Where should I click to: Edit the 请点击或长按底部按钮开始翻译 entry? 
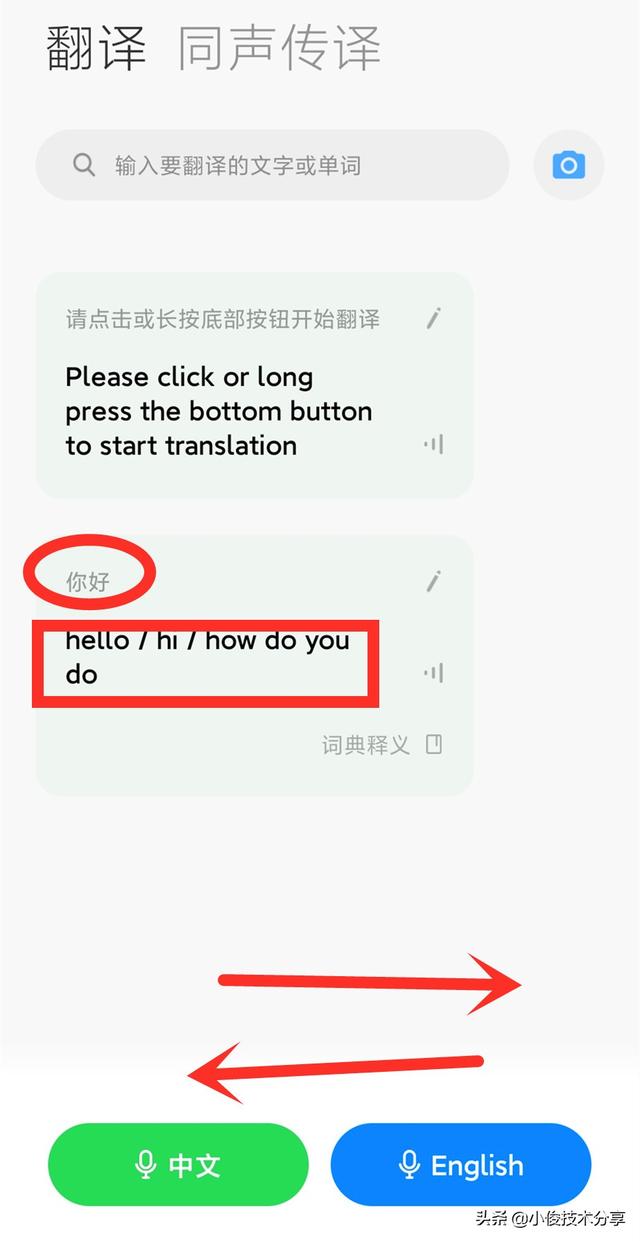(x=433, y=319)
